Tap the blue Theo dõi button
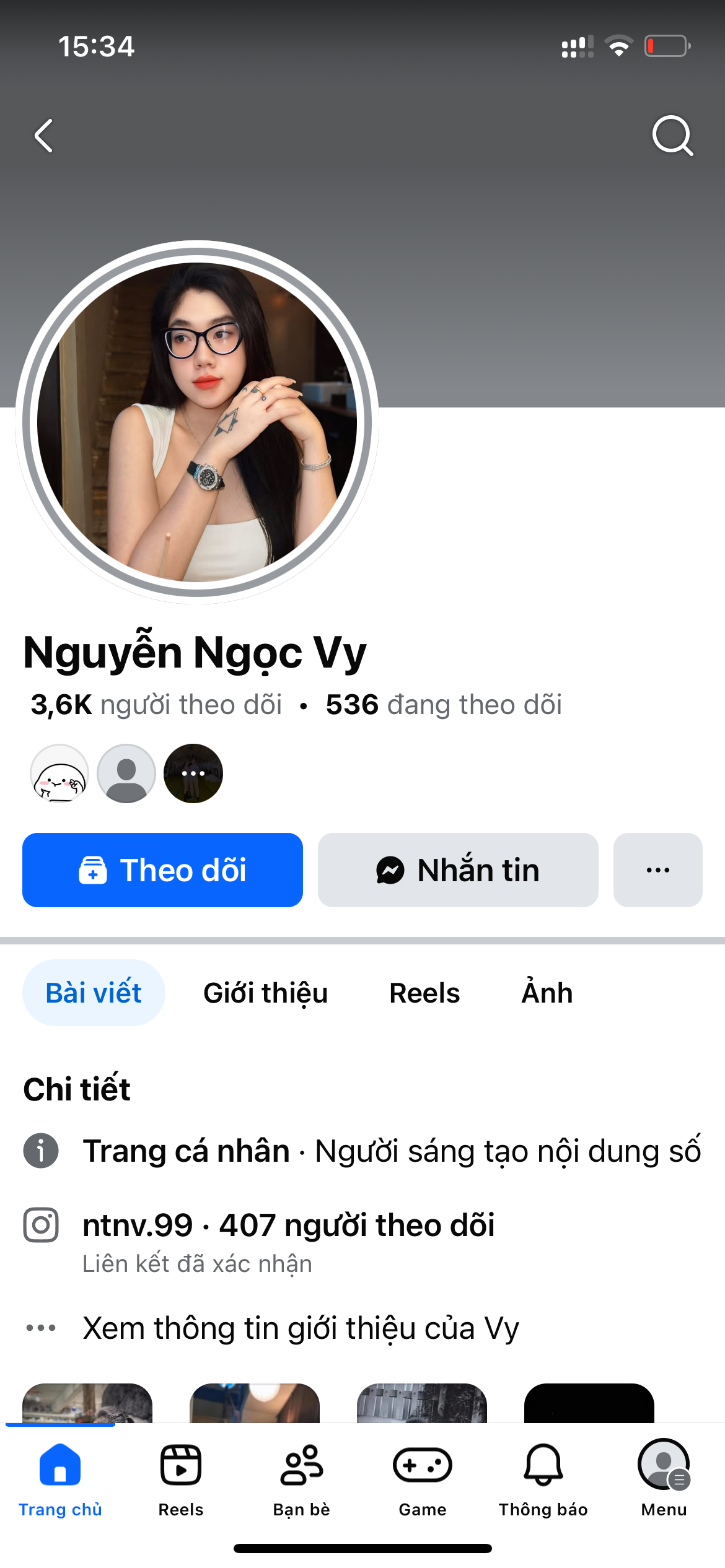 [162, 870]
